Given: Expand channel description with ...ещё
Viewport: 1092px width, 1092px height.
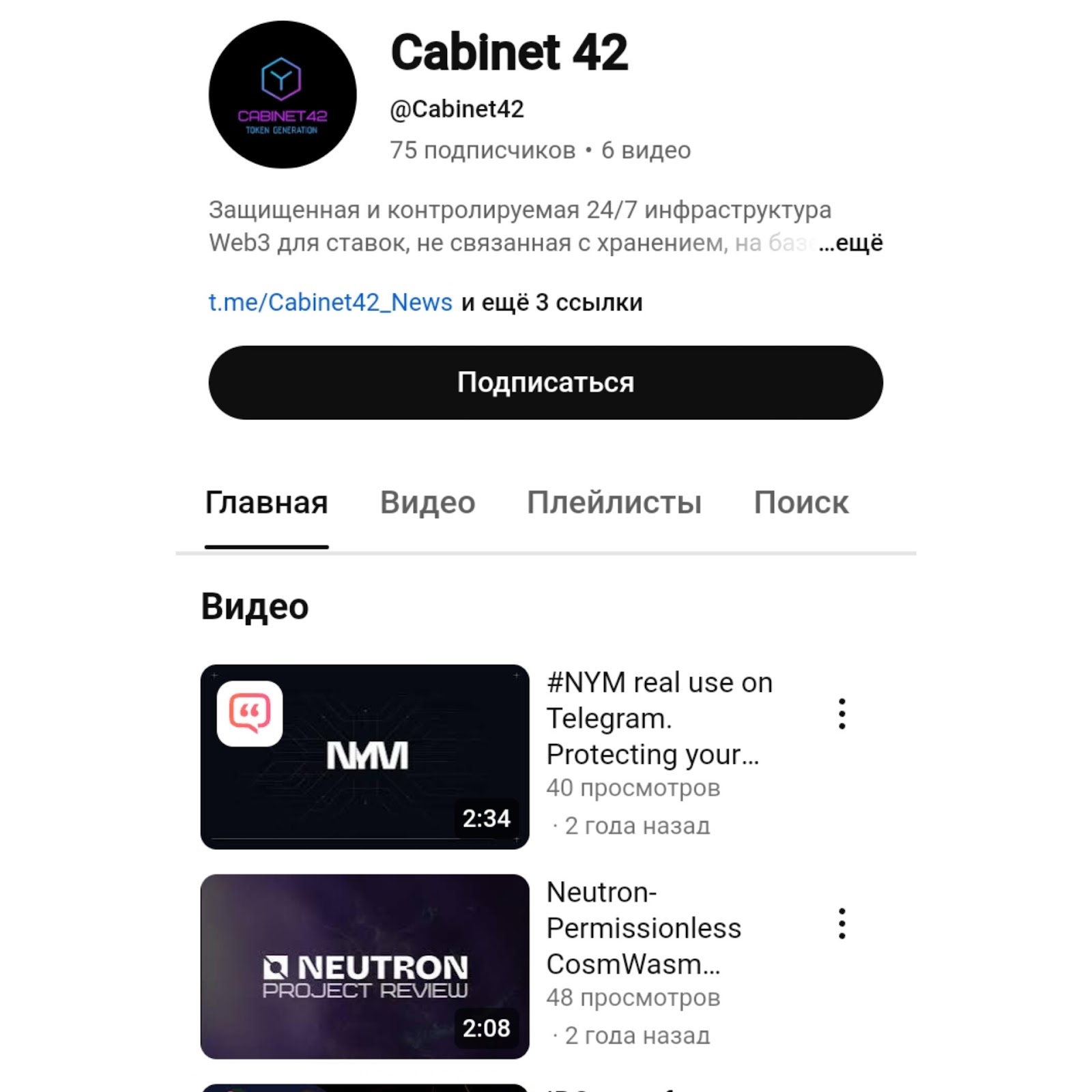Looking at the screenshot, I should tap(850, 243).
